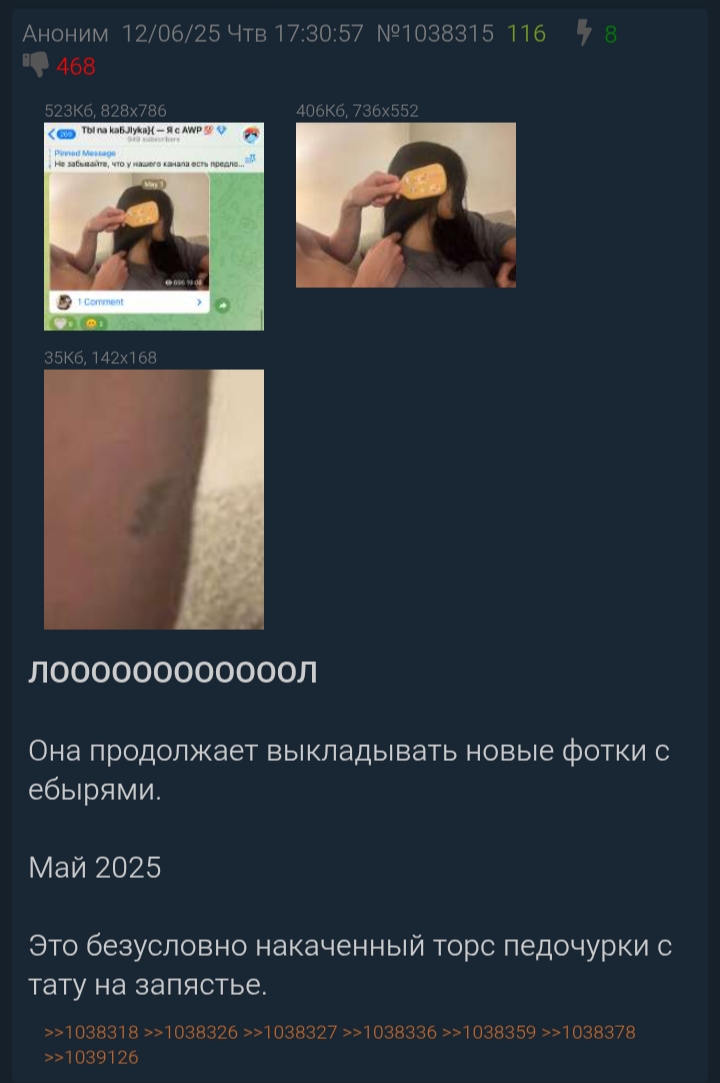
Task: Open the 828x786 Telegram screenshot attachment
Action: 154,226
